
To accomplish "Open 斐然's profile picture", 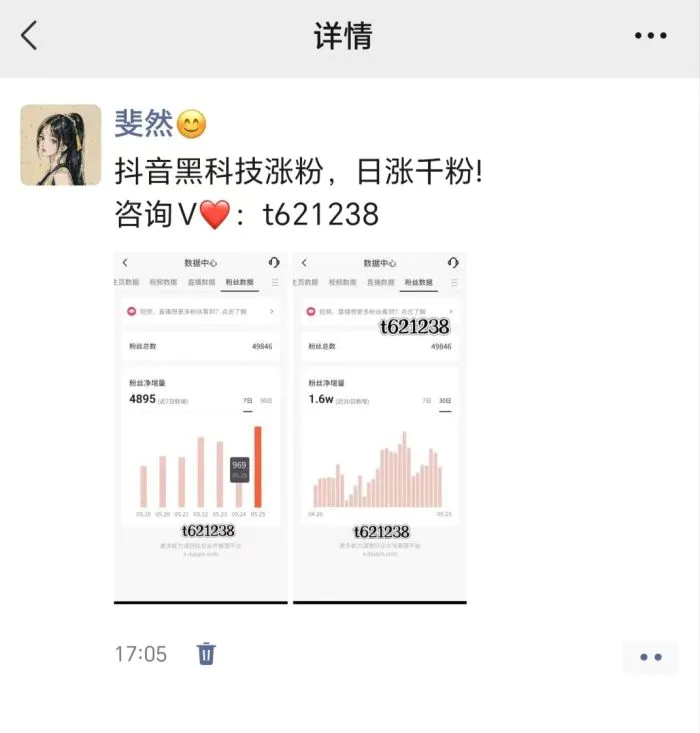I will 60,145.
